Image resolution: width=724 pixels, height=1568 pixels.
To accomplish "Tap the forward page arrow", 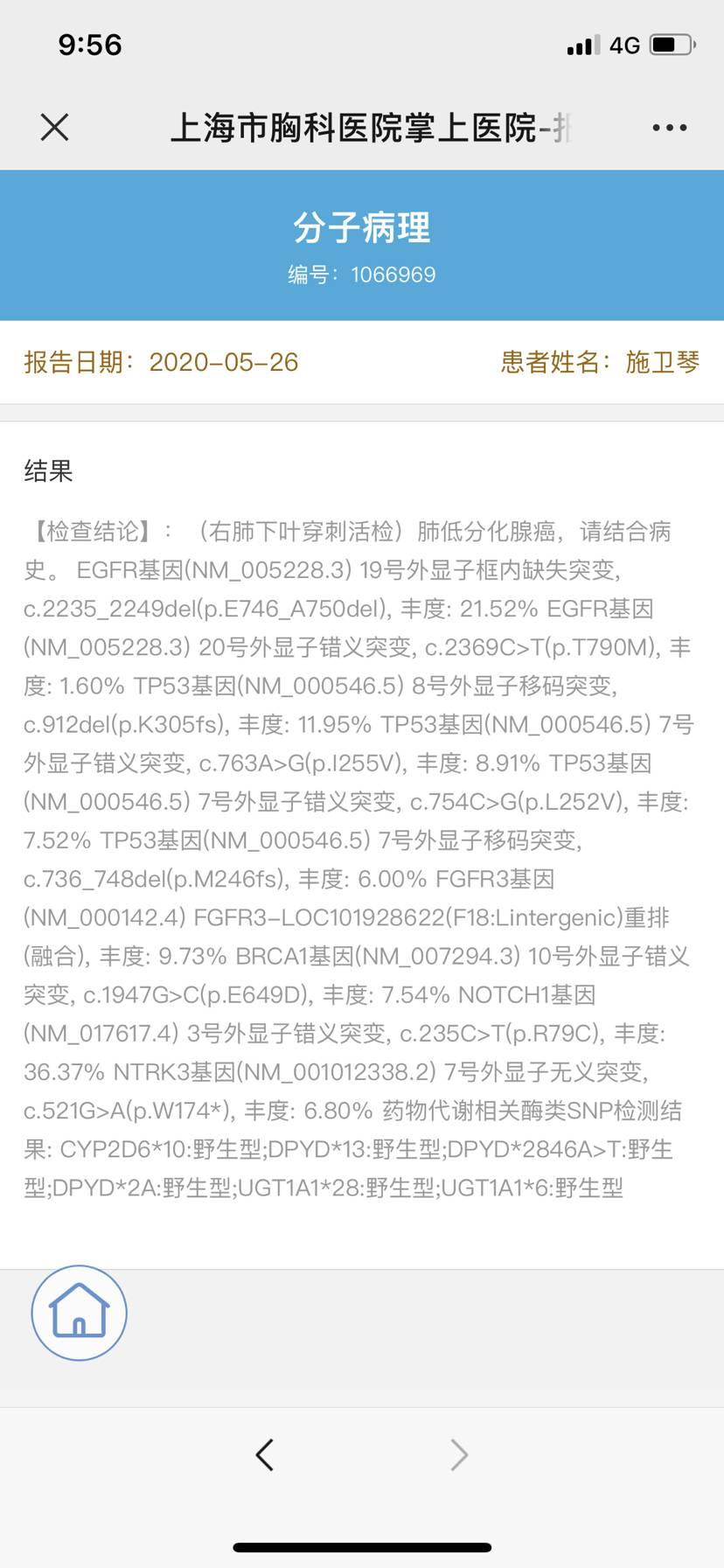I will click(459, 1455).
